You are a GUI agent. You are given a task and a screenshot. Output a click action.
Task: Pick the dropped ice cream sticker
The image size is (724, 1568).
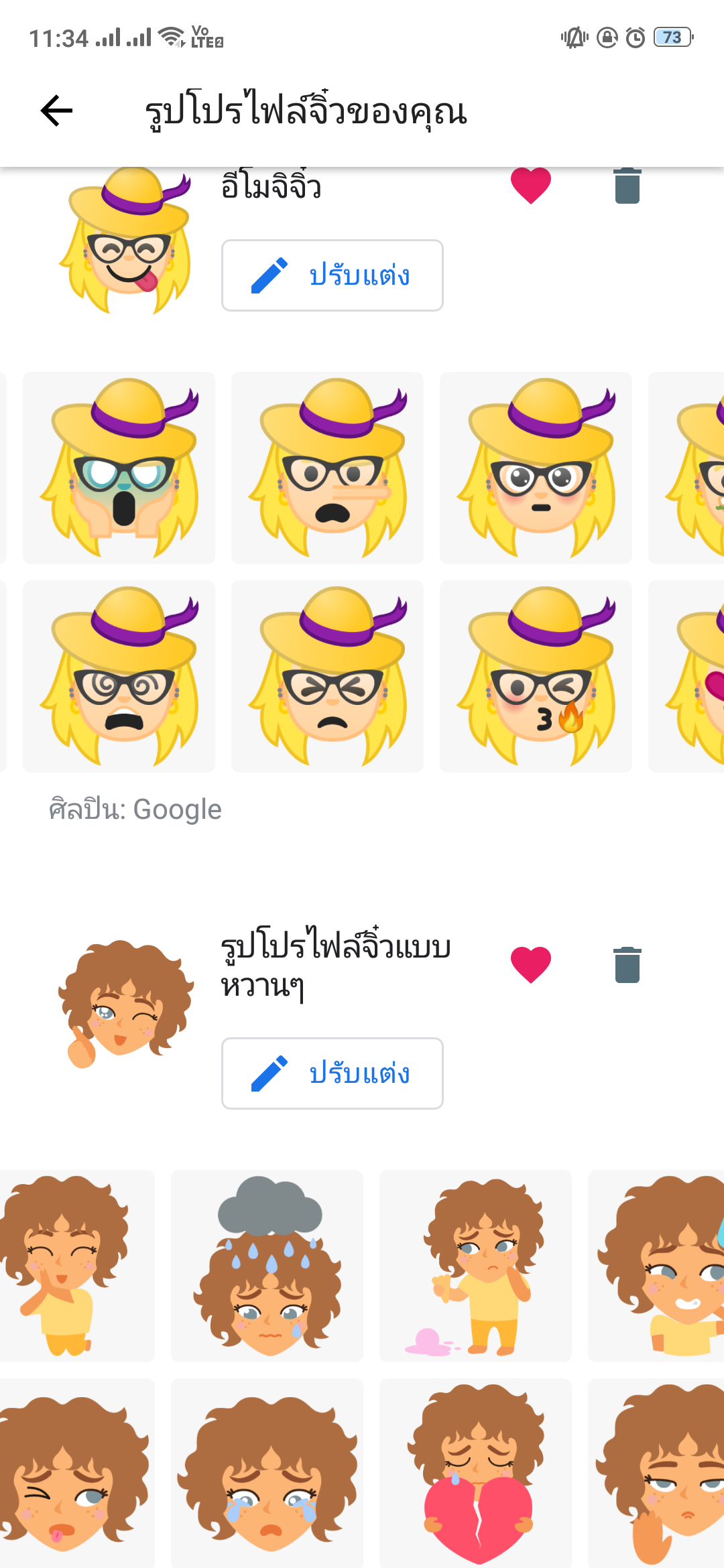pyautogui.click(x=475, y=1266)
